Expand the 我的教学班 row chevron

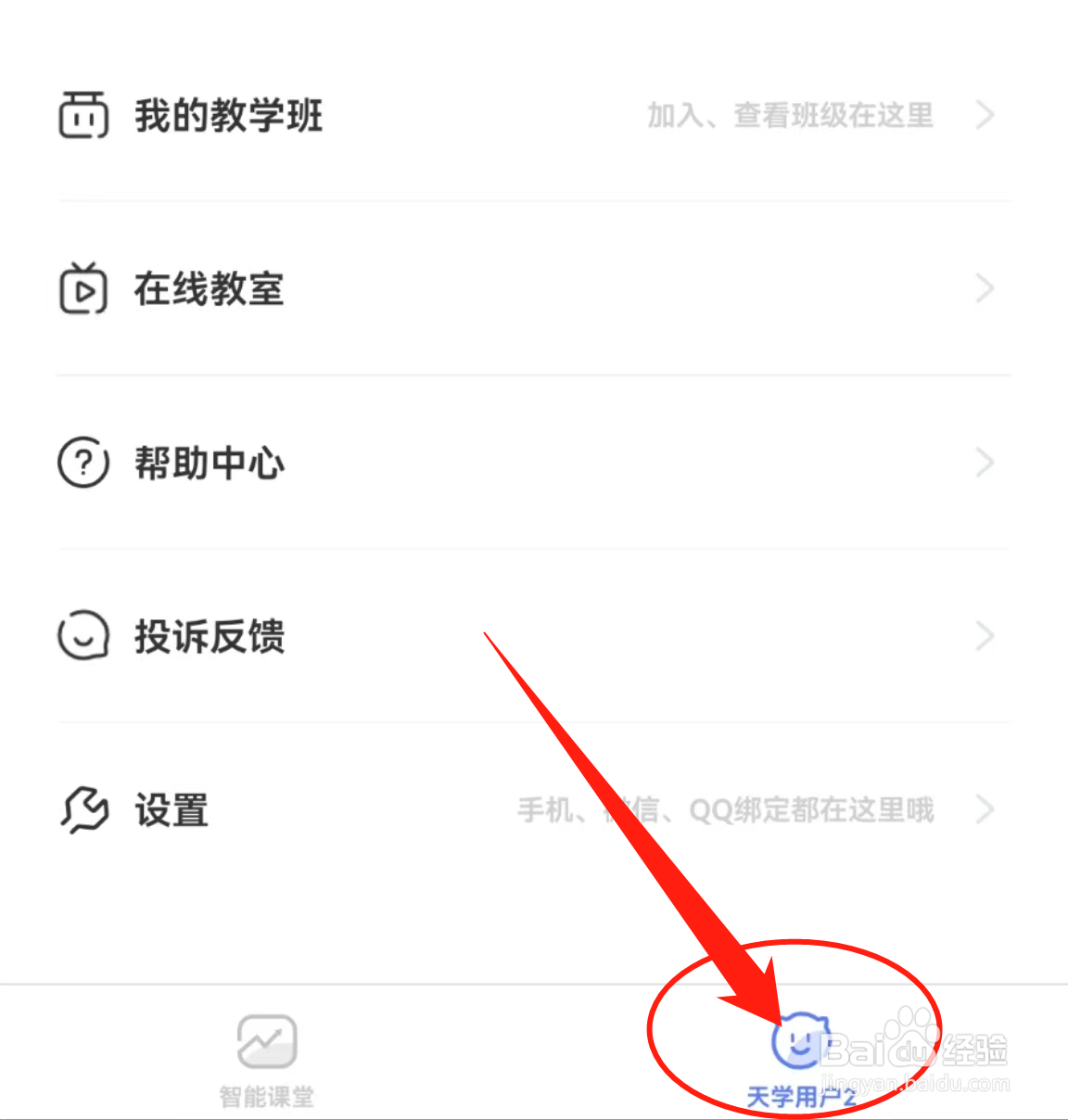[x=985, y=115]
